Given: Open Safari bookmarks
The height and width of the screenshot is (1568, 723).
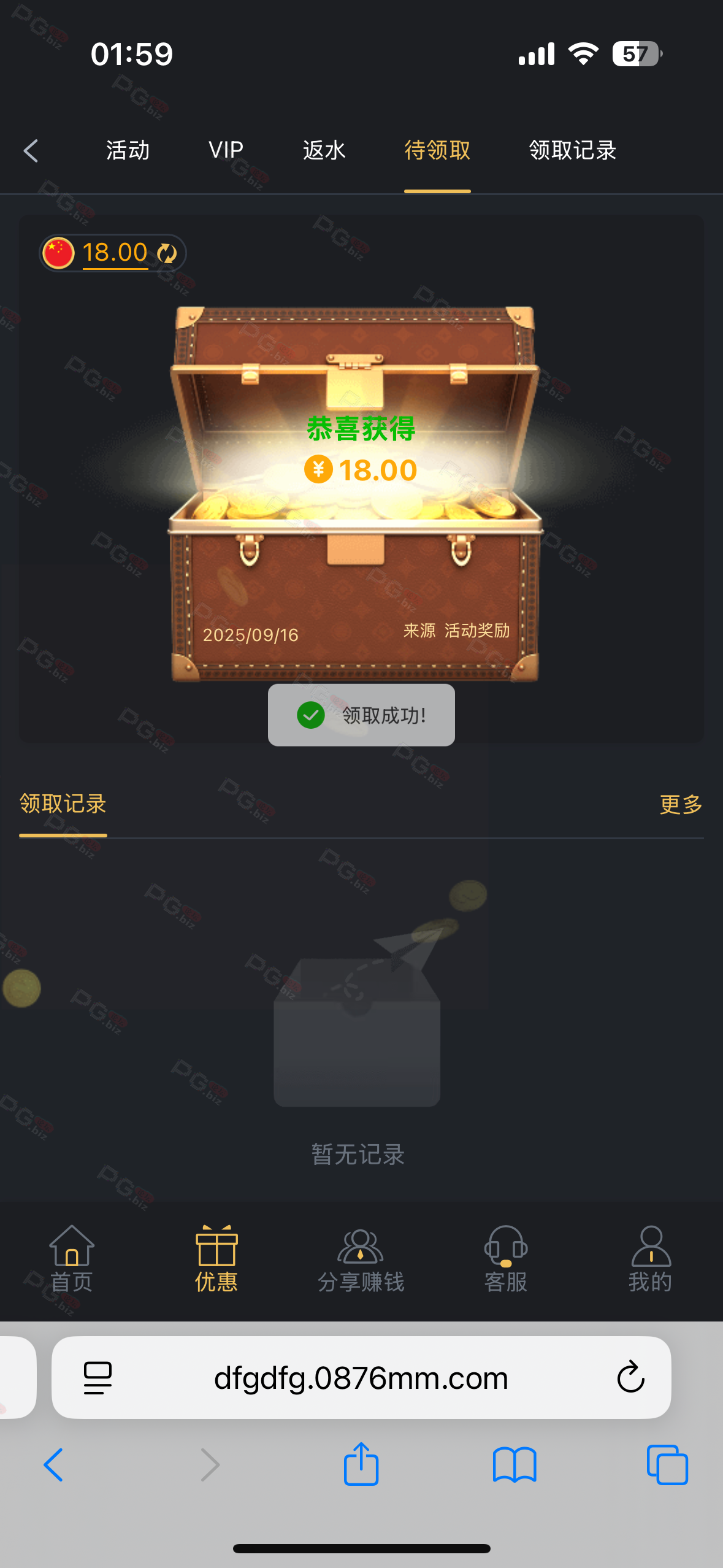Looking at the screenshot, I should click(x=514, y=1464).
